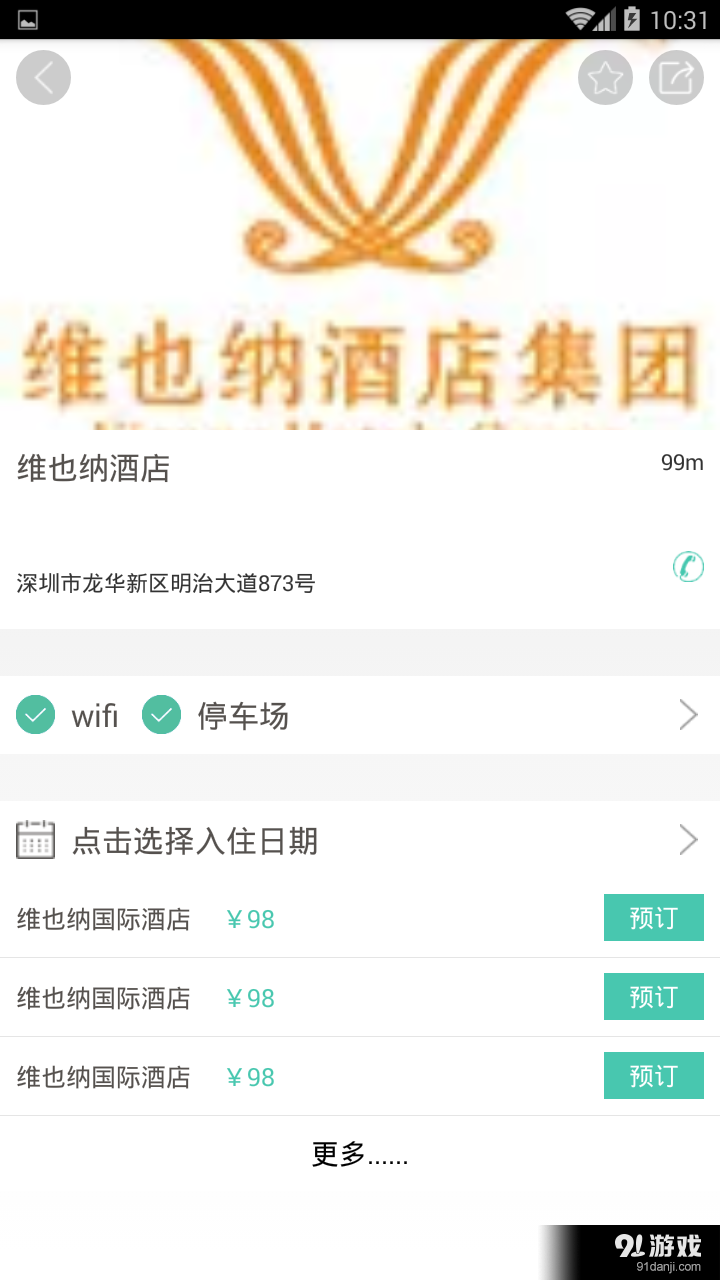Expand the check-in date selection chevron

(x=688, y=840)
